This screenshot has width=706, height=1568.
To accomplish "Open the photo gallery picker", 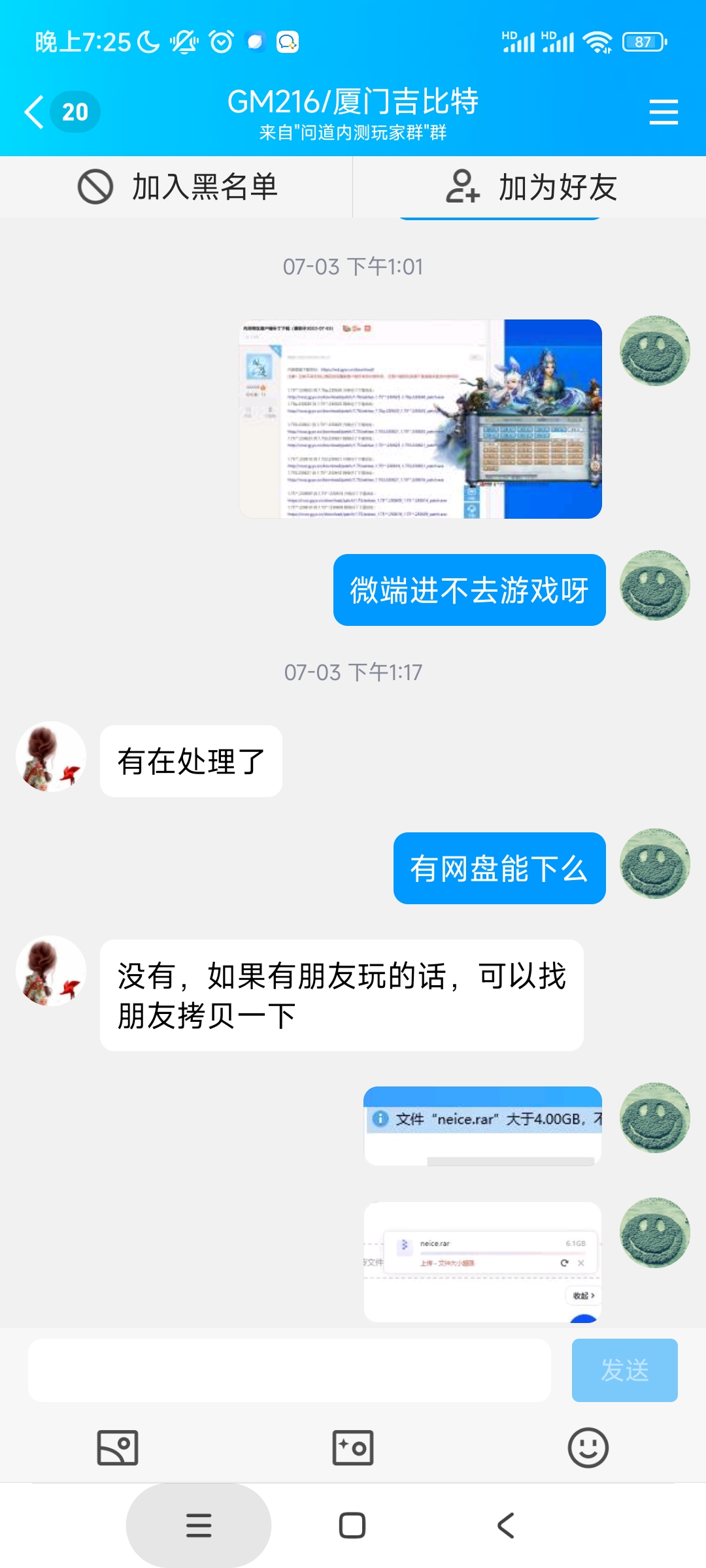I will pyautogui.click(x=118, y=1448).
